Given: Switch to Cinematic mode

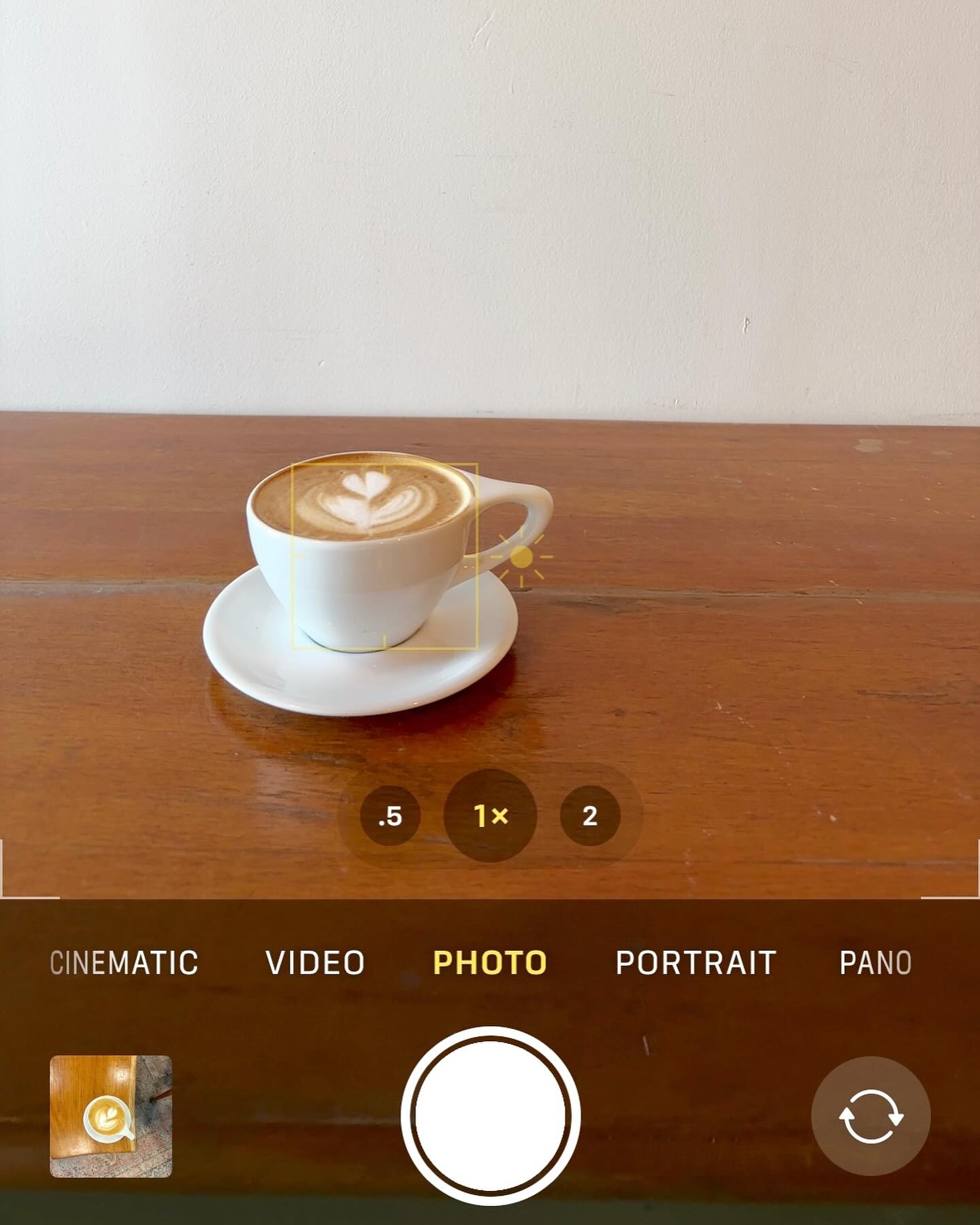Looking at the screenshot, I should tap(124, 963).
